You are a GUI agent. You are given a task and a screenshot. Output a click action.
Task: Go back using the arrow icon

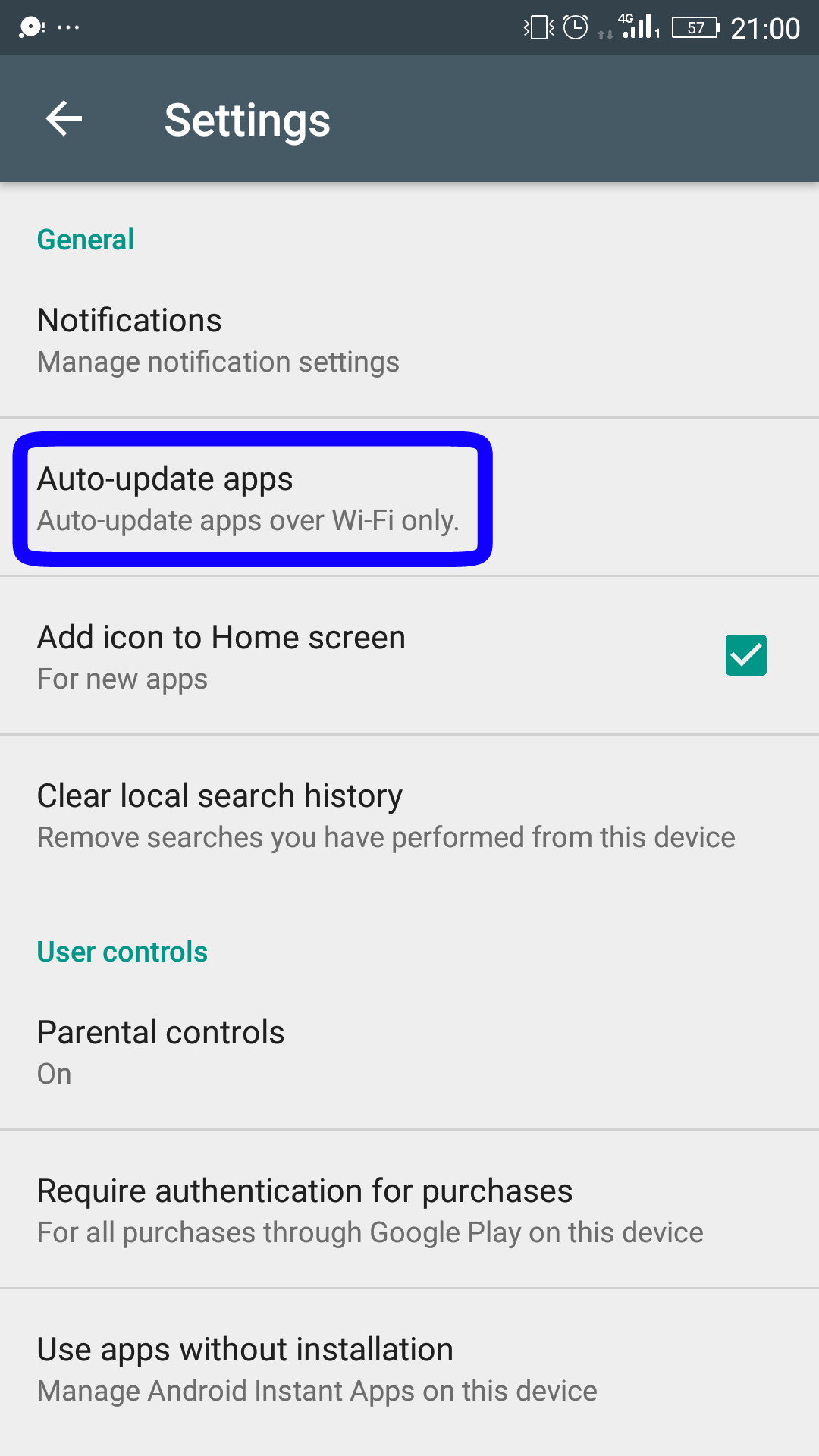click(x=64, y=119)
